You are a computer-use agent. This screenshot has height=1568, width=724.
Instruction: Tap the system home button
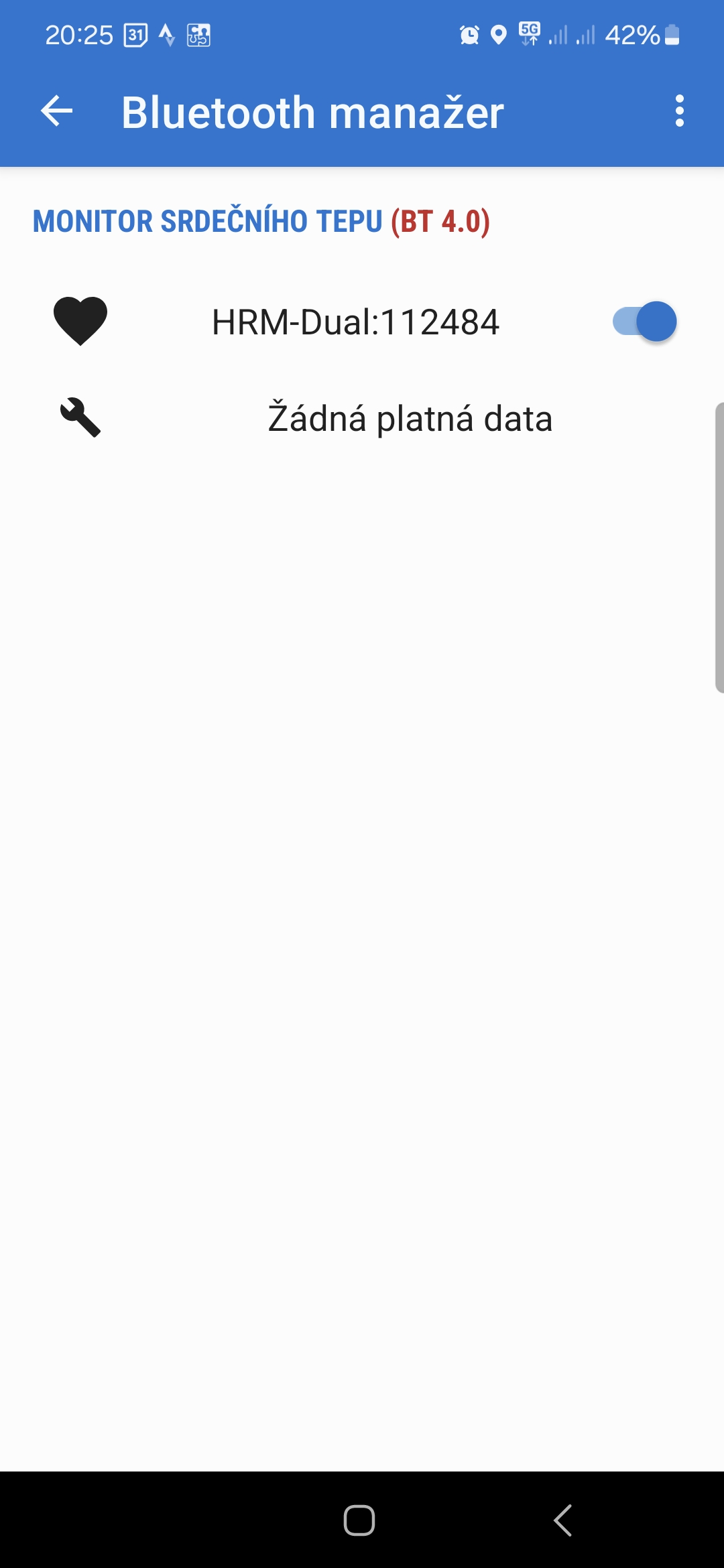pyautogui.click(x=359, y=1520)
